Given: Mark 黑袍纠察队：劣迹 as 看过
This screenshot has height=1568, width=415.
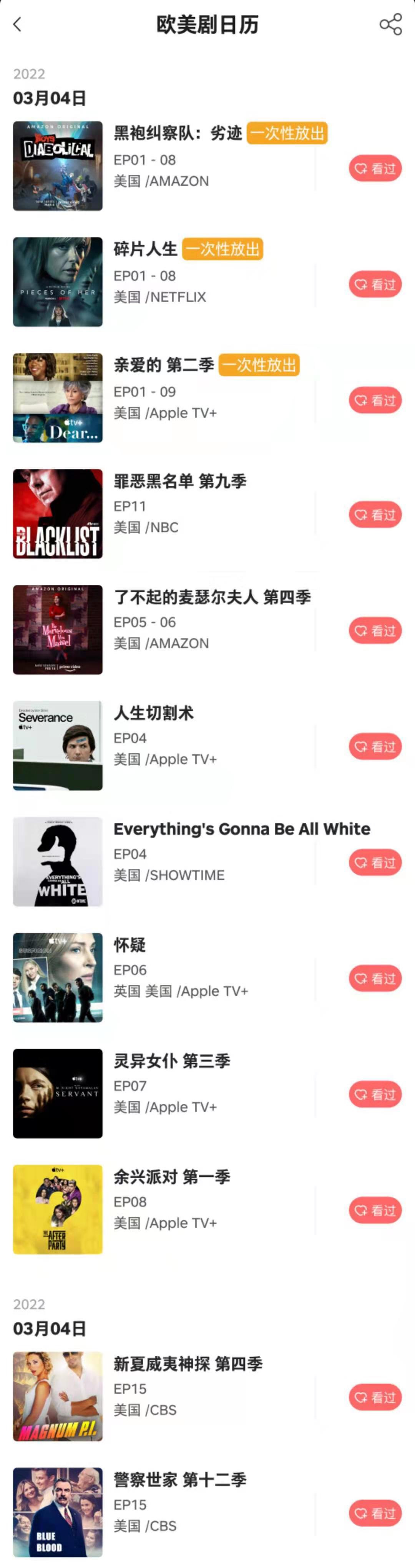Looking at the screenshot, I should pyautogui.click(x=375, y=169).
